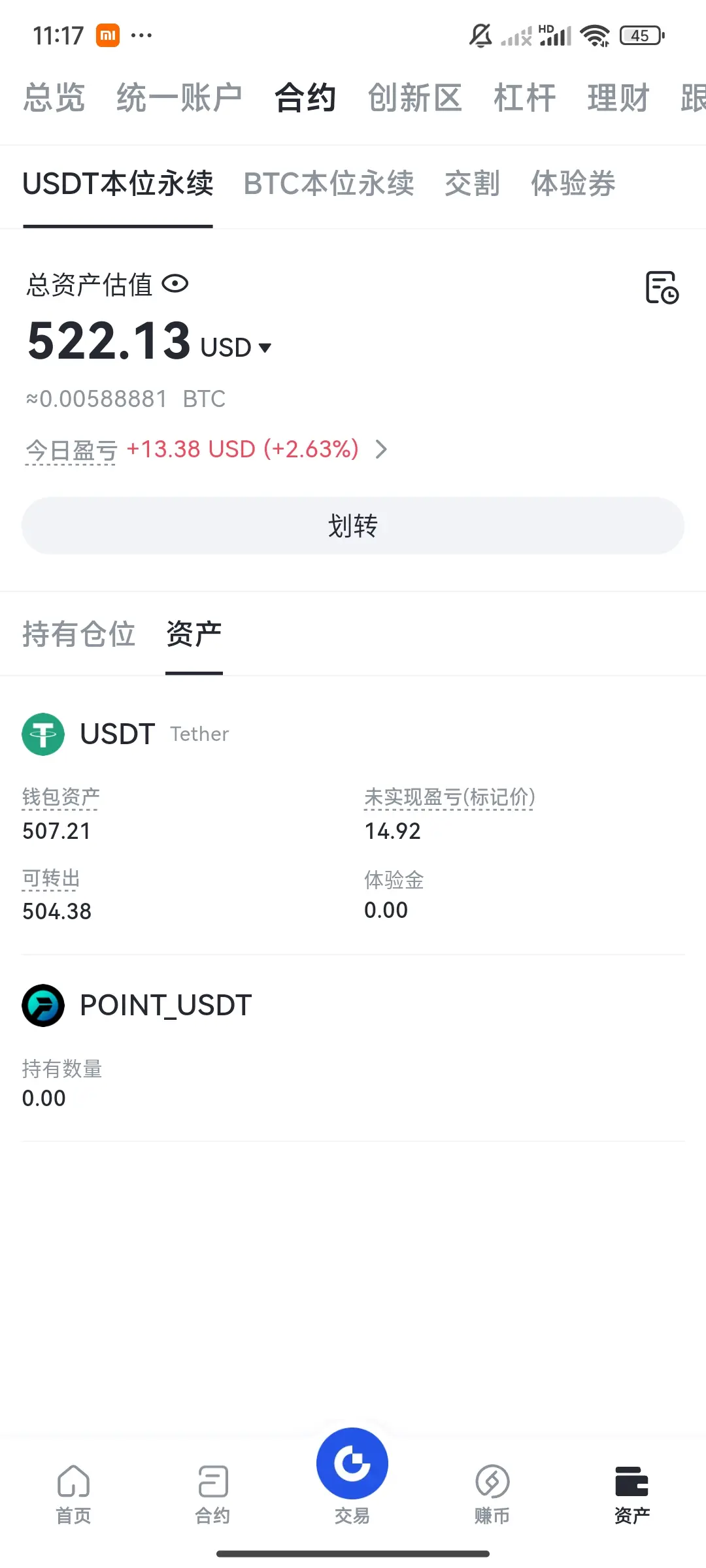Open the transaction history icon
The image size is (706, 1568).
[x=662, y=287]
